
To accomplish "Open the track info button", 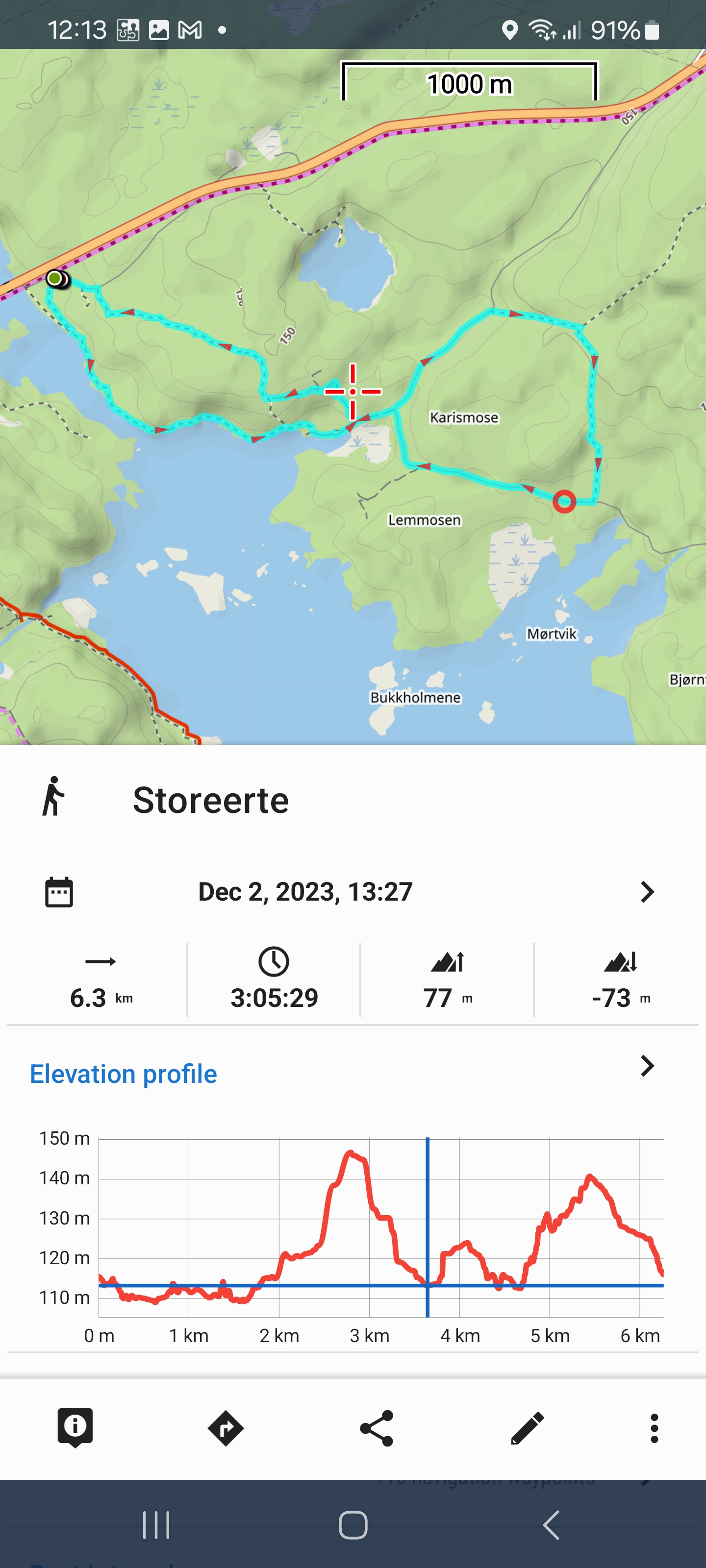I will point(75,1427).
